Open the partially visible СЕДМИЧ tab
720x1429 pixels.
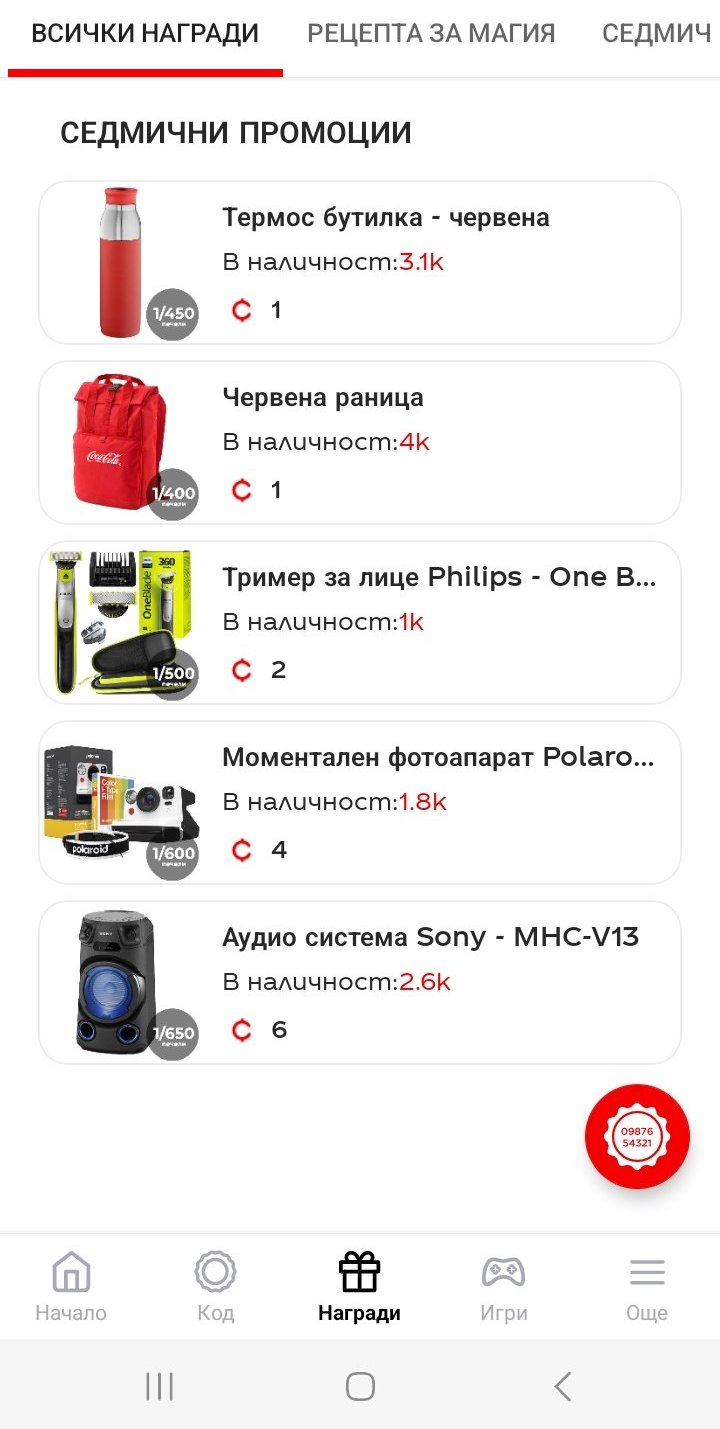click(x=656, y=34)
